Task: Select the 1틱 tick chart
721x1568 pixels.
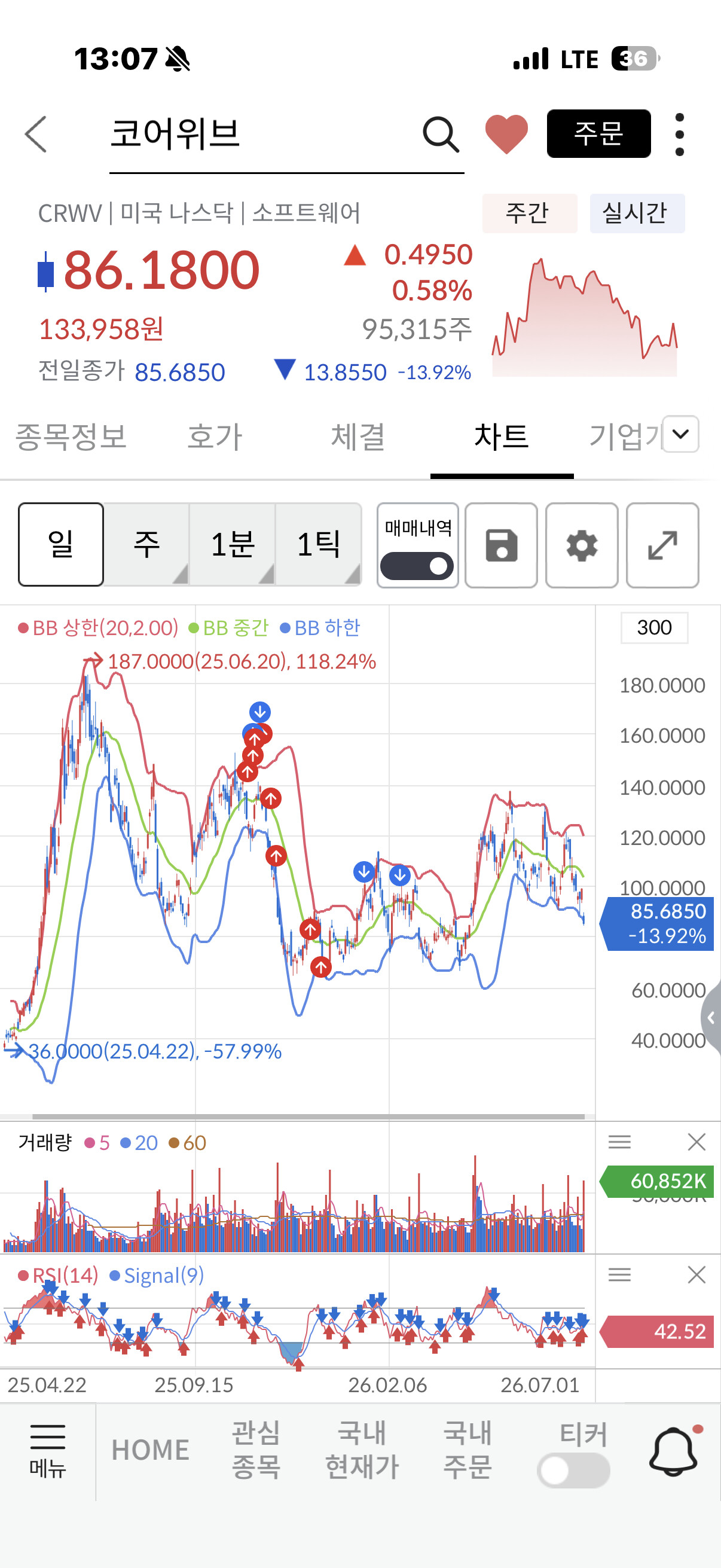Action: point(318,544)
